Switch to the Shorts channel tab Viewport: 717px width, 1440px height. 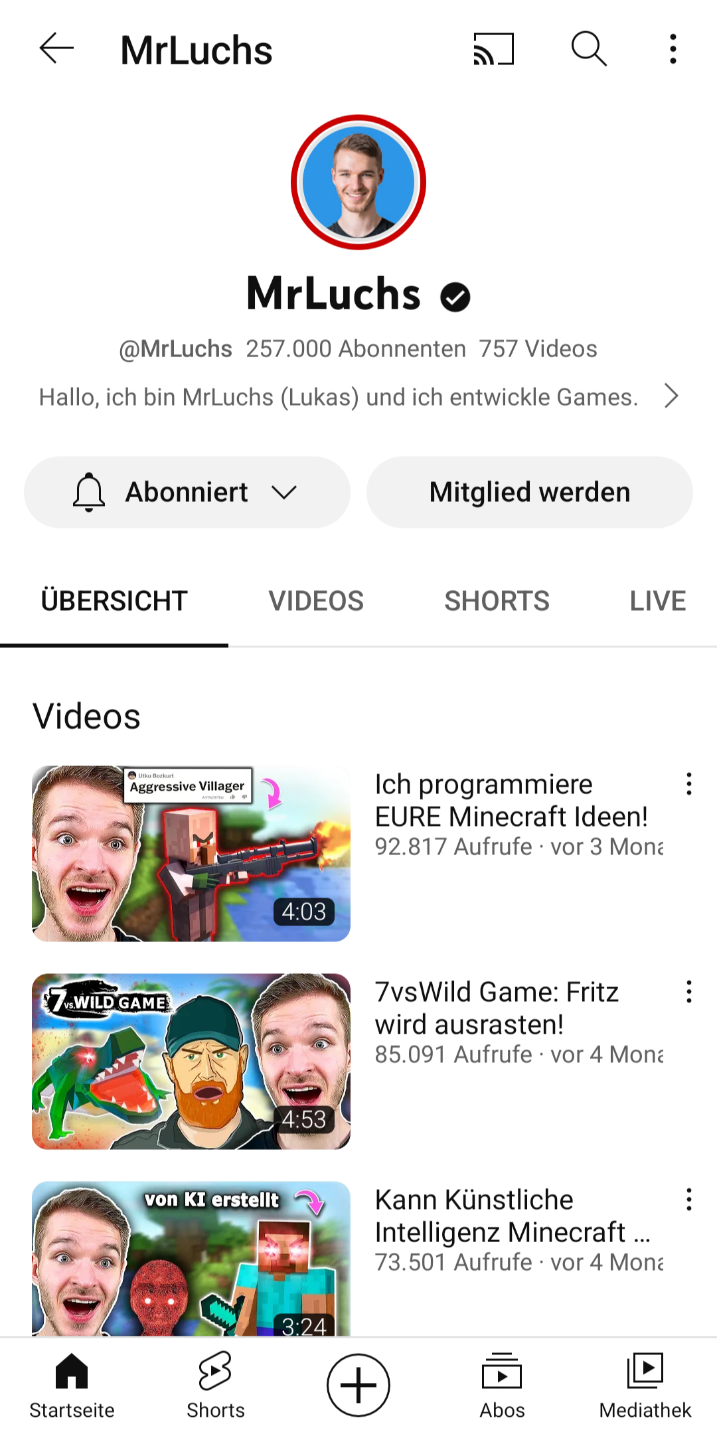tap(497, 601)
